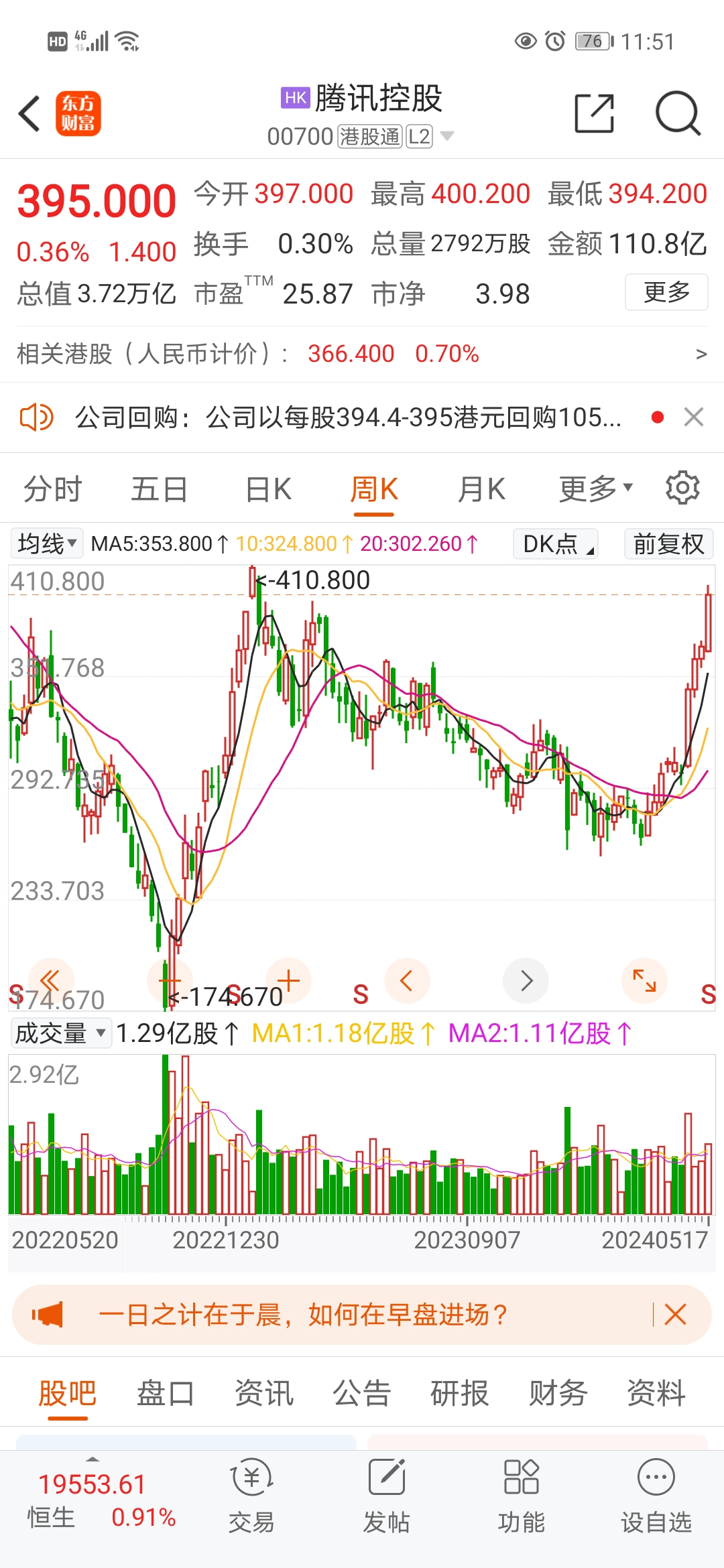
Task: Switch to the 分时 chart tab
Action: coord(52,489)
